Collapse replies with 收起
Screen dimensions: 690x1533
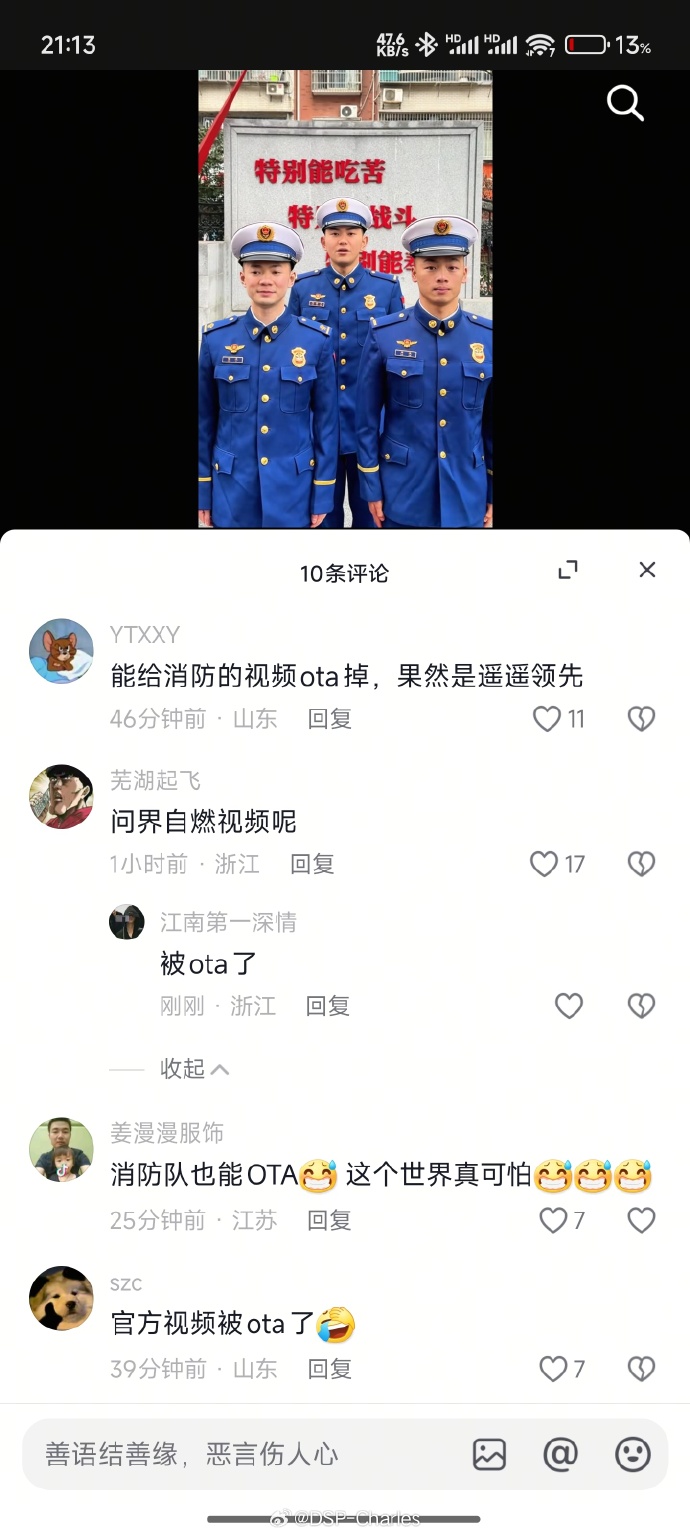point(195,1069)
